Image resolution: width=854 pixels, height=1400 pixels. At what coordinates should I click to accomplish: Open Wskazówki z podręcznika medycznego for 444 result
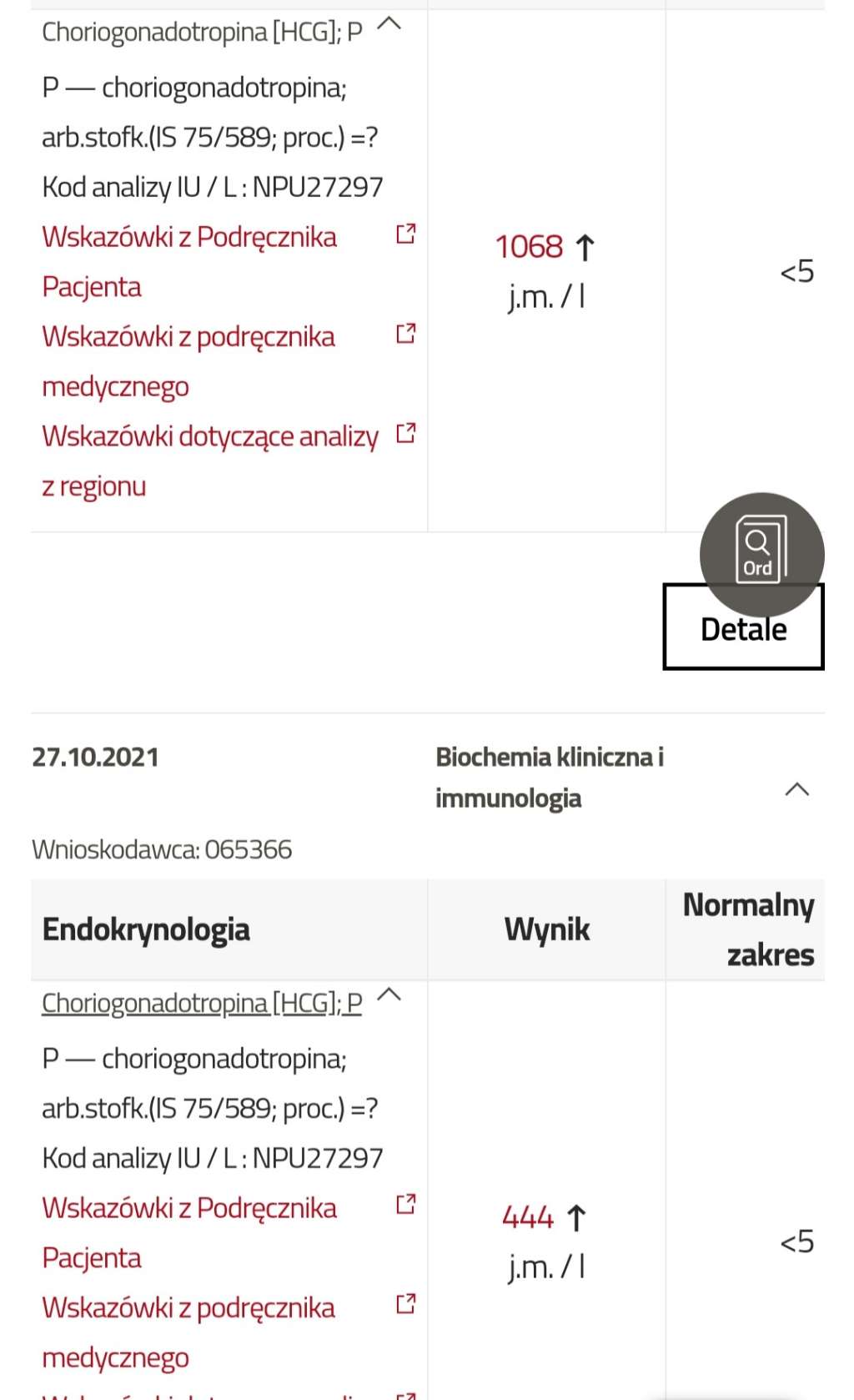[188, 1308]
